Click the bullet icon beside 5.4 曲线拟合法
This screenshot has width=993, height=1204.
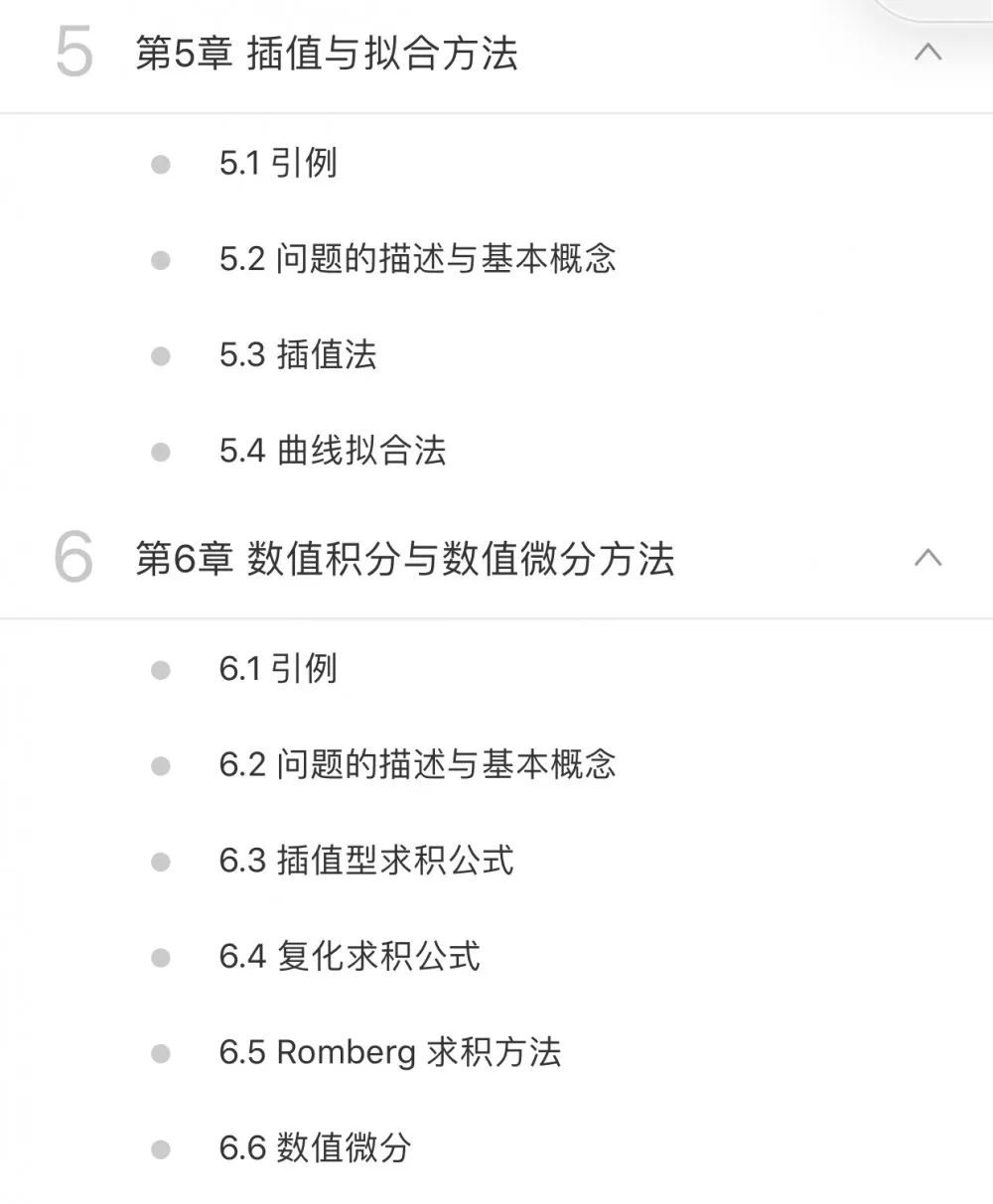[159, 452]
